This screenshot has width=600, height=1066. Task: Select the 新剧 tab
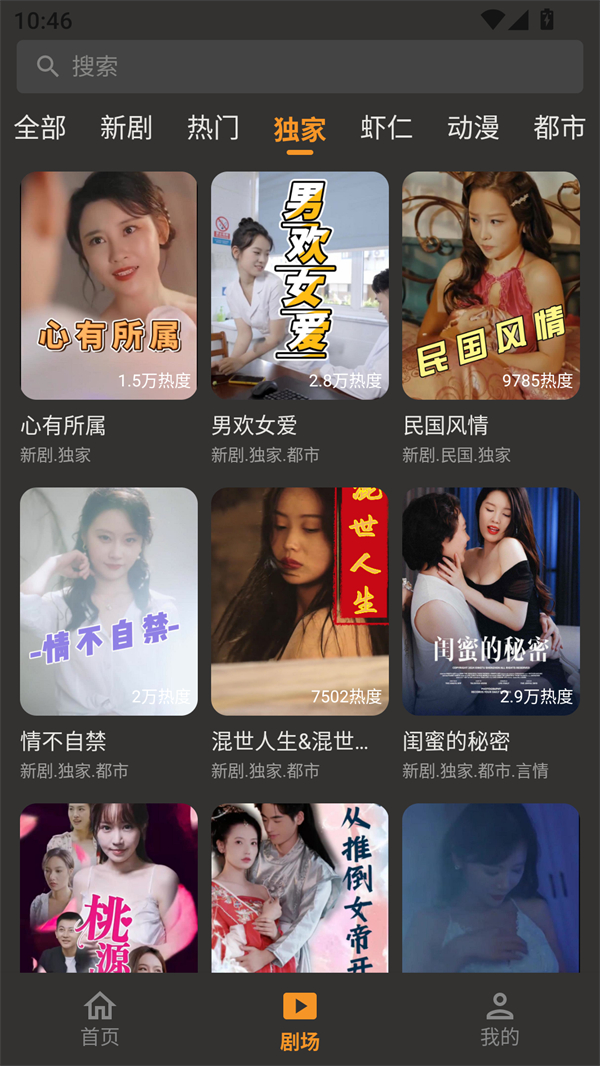tap(126, 128)
